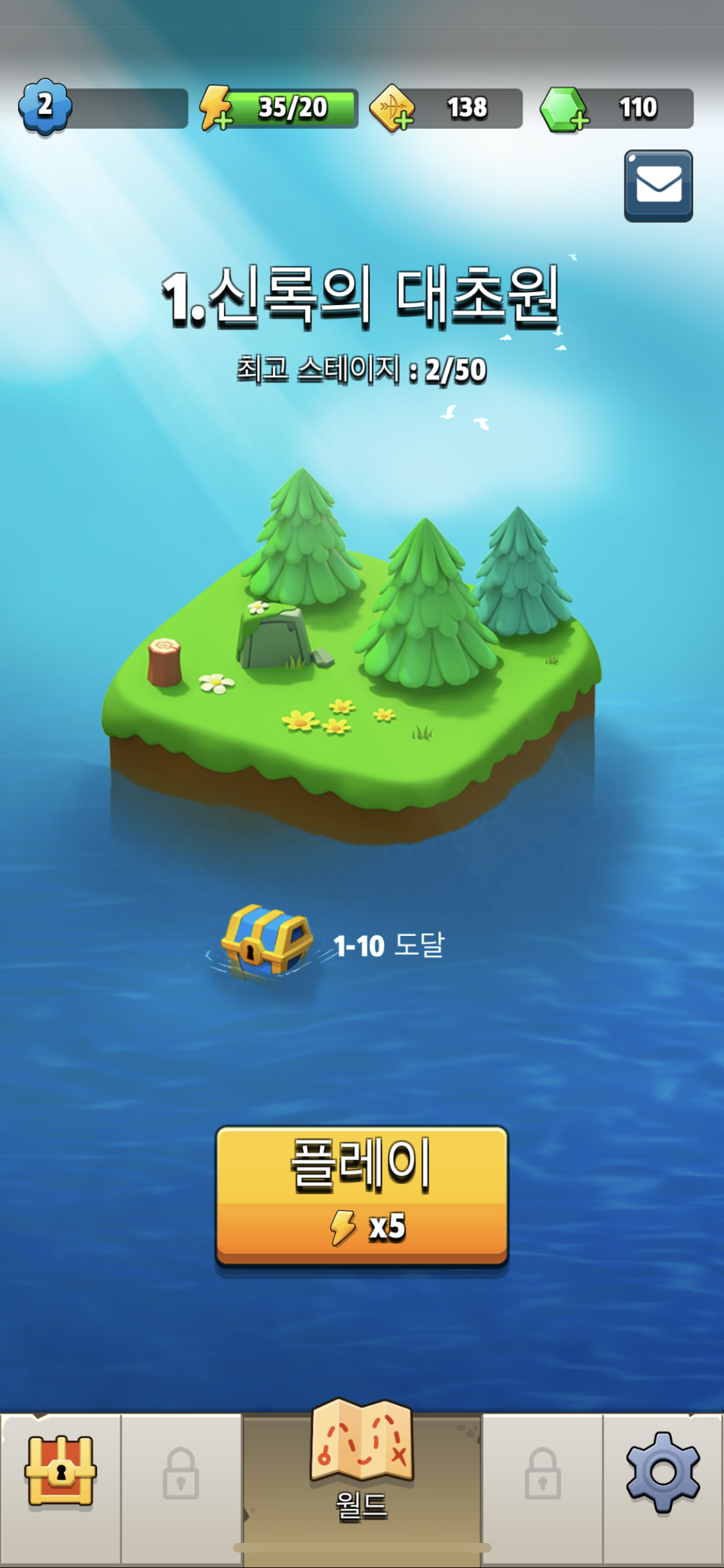
Task: Add gold coins with the coin plus icon
Action: [392, 108]
